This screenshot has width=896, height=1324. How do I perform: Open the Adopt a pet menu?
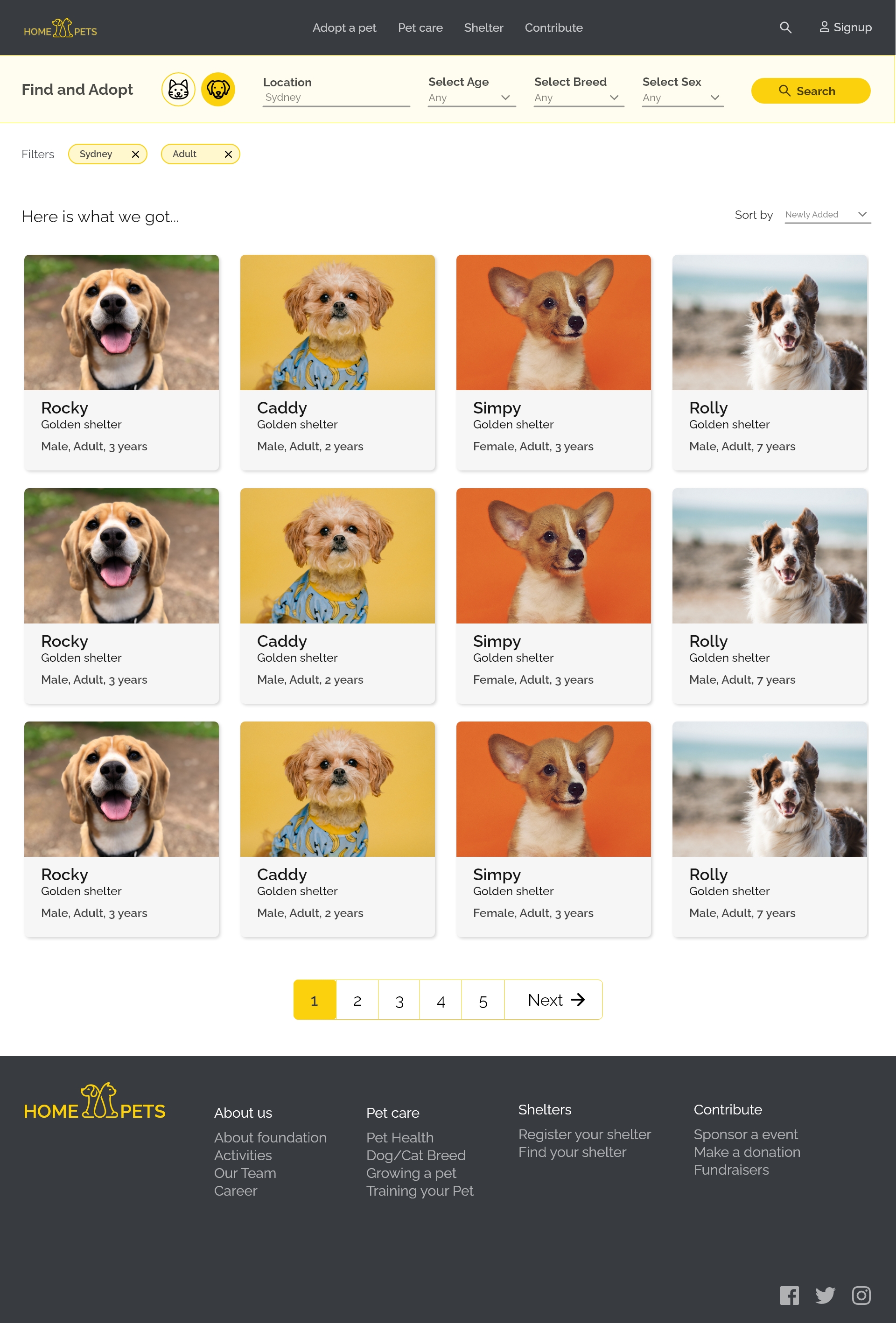[344, 28]
